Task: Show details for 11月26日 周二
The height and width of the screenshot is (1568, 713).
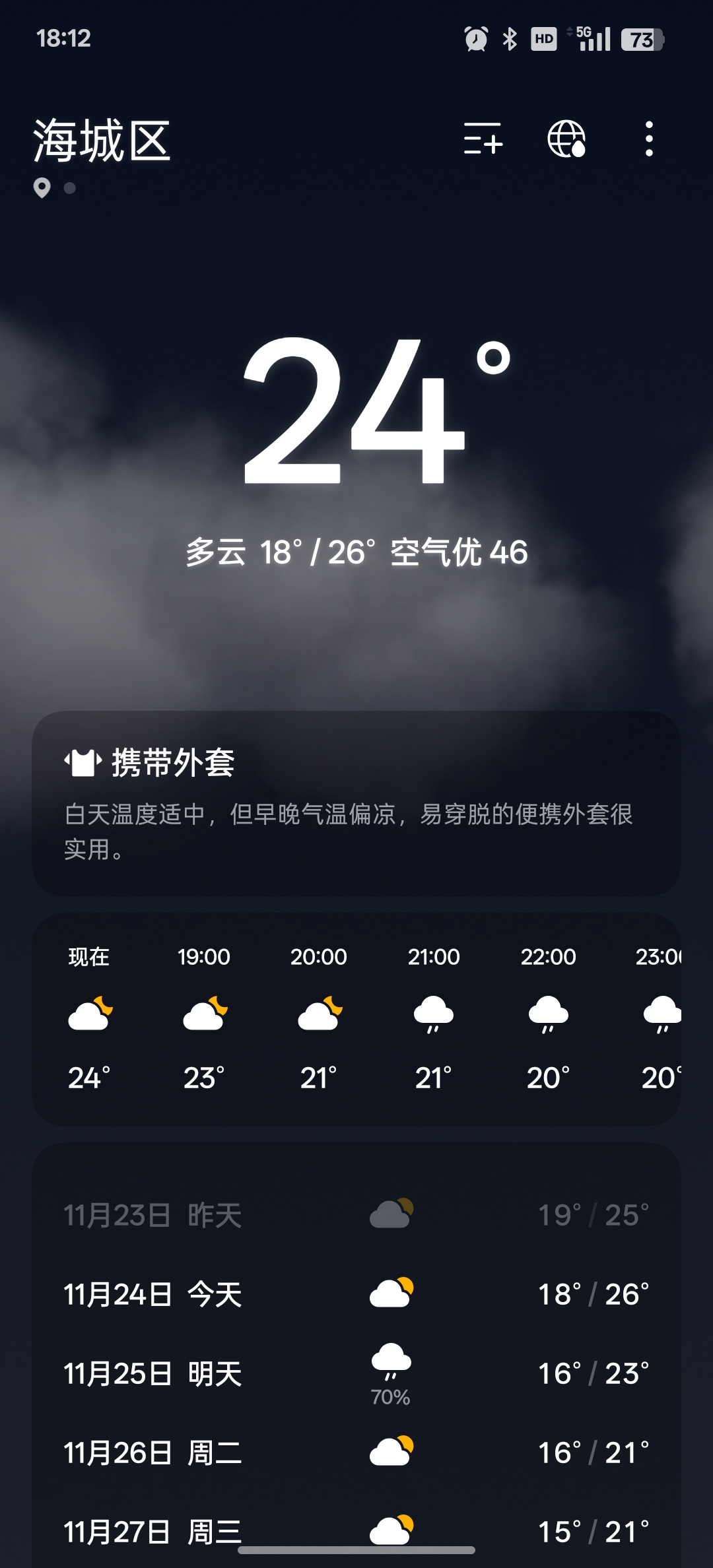Action: pos(356,1453)
